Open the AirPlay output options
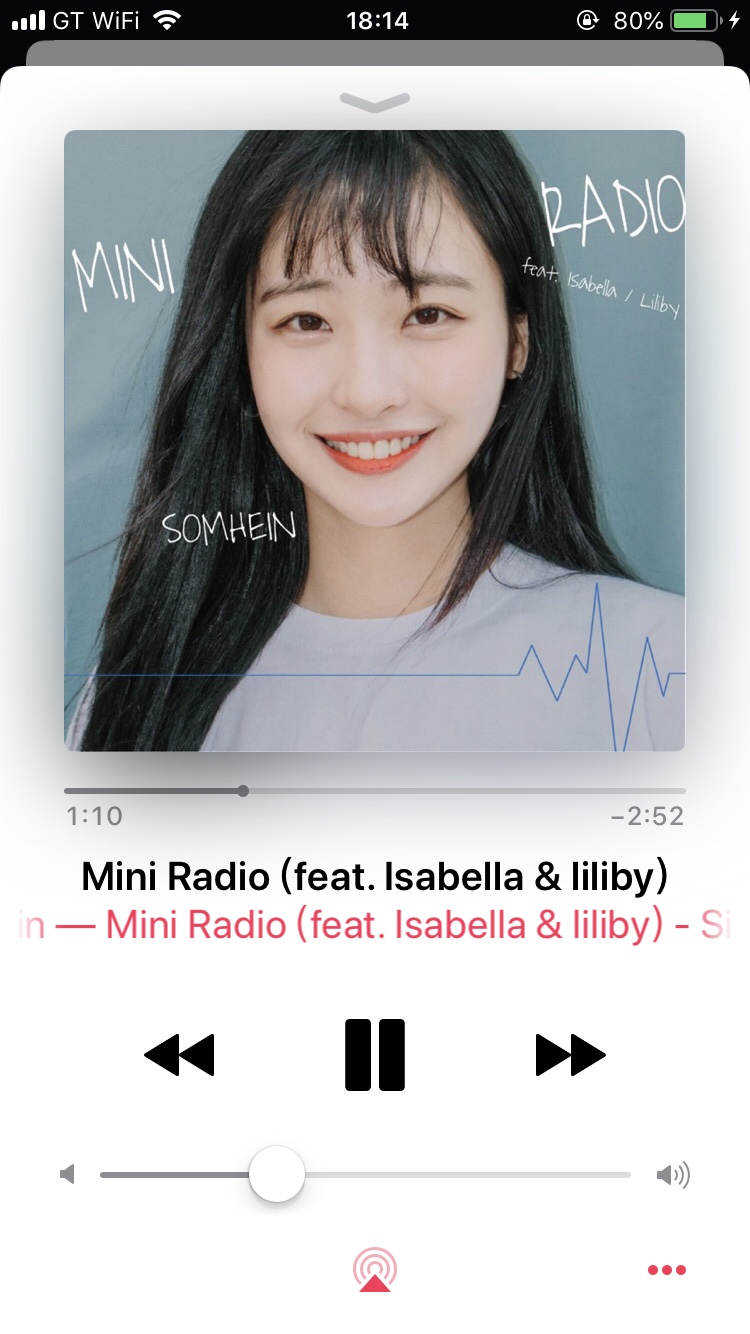750x1334 pixels. point(375,1270)
